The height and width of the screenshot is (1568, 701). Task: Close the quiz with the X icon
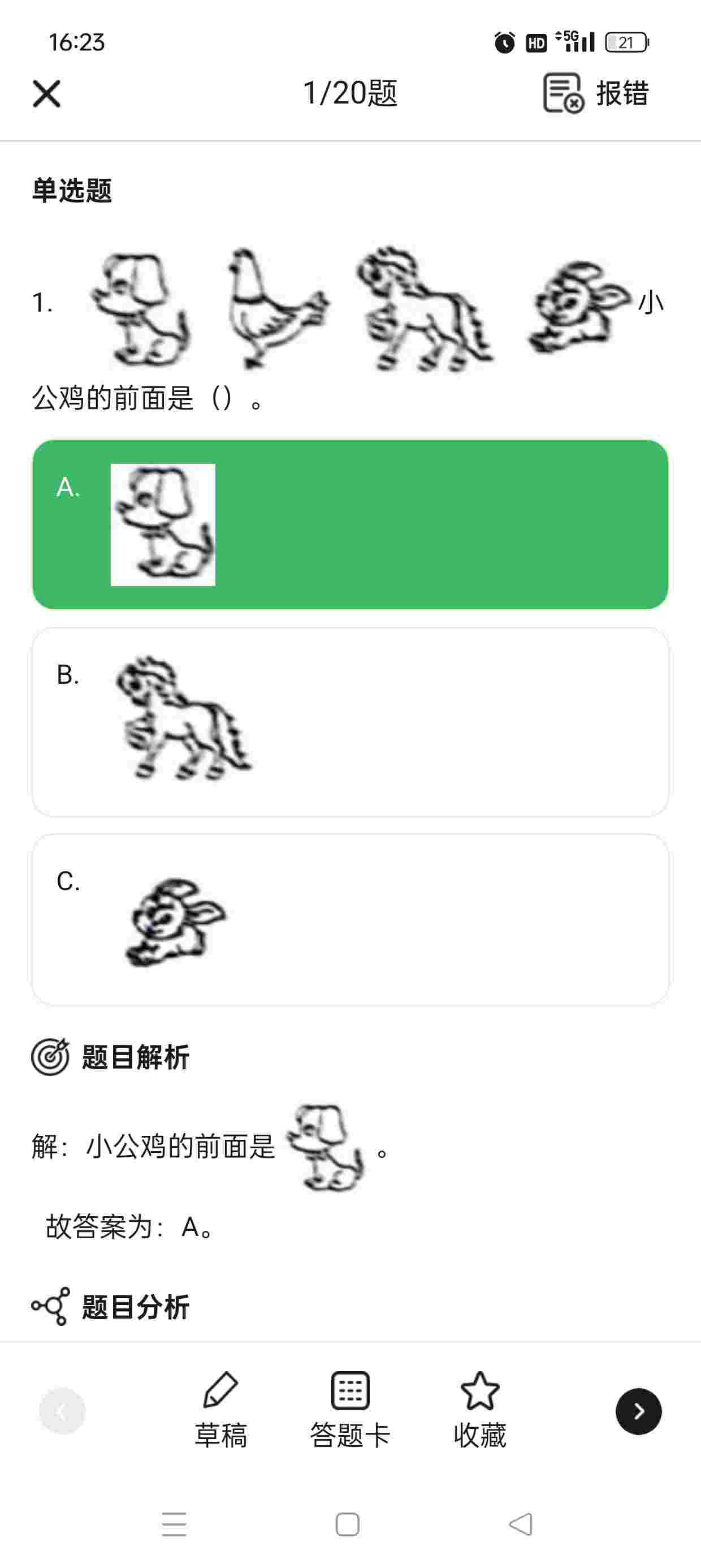click(x=46, y=94)
